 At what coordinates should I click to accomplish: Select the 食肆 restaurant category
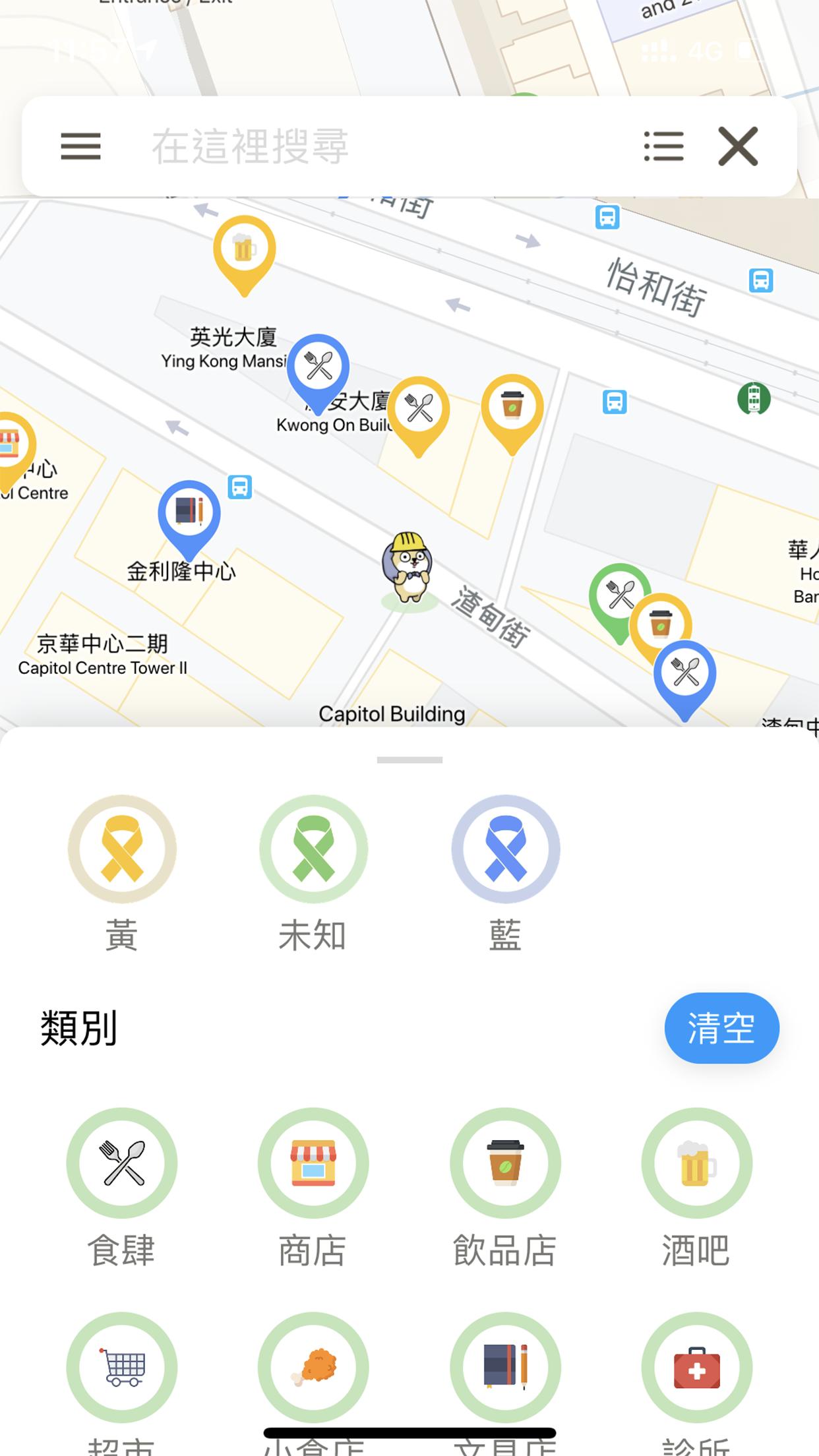click(122, 1163)
